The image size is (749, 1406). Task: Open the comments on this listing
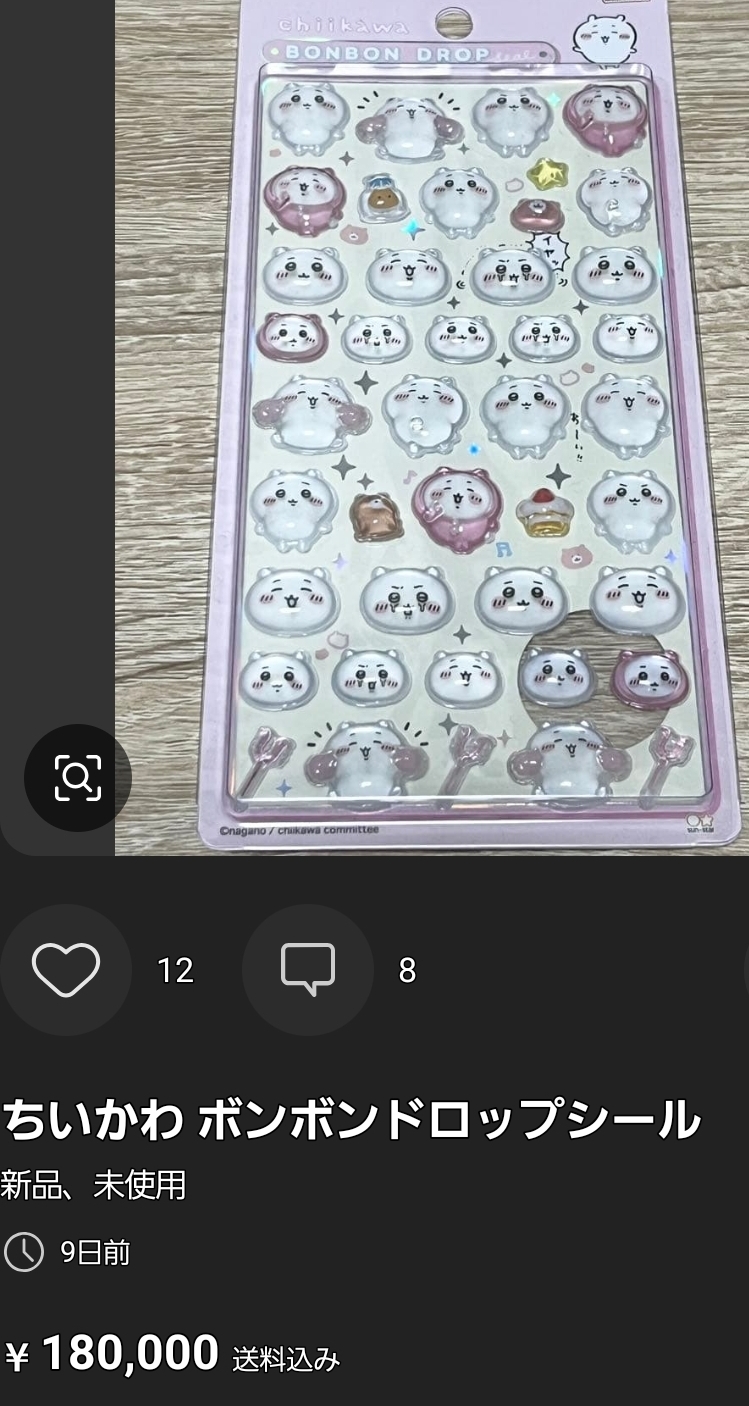point(308,969)
